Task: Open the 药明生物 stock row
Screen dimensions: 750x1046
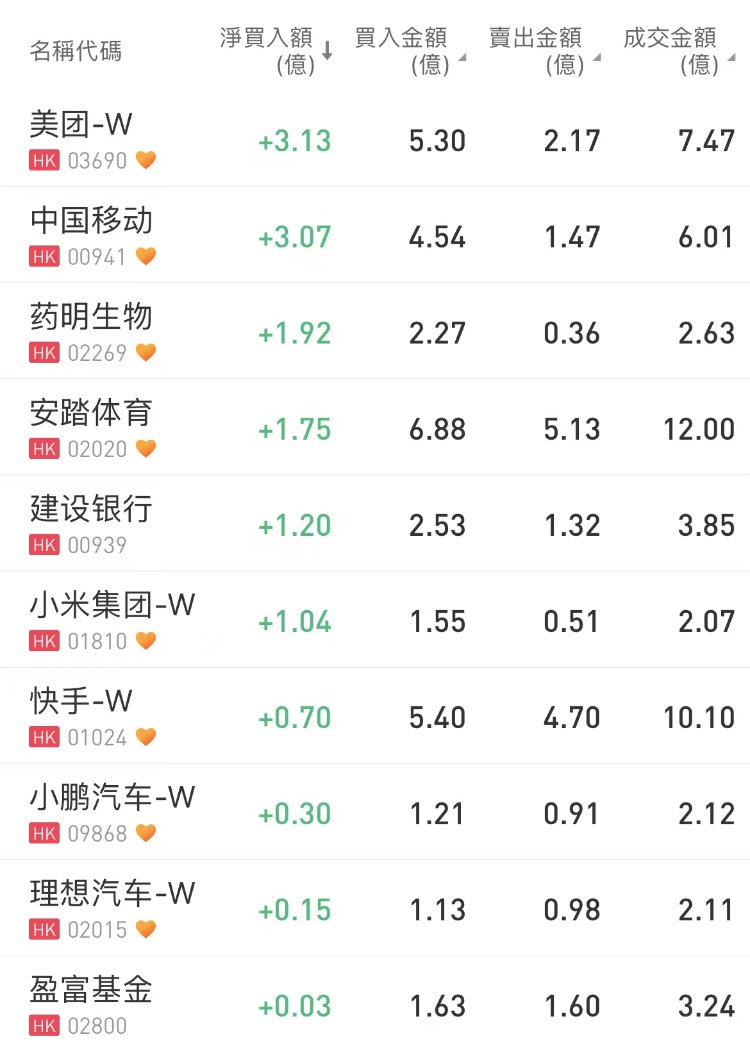Action: click(92, 317)
